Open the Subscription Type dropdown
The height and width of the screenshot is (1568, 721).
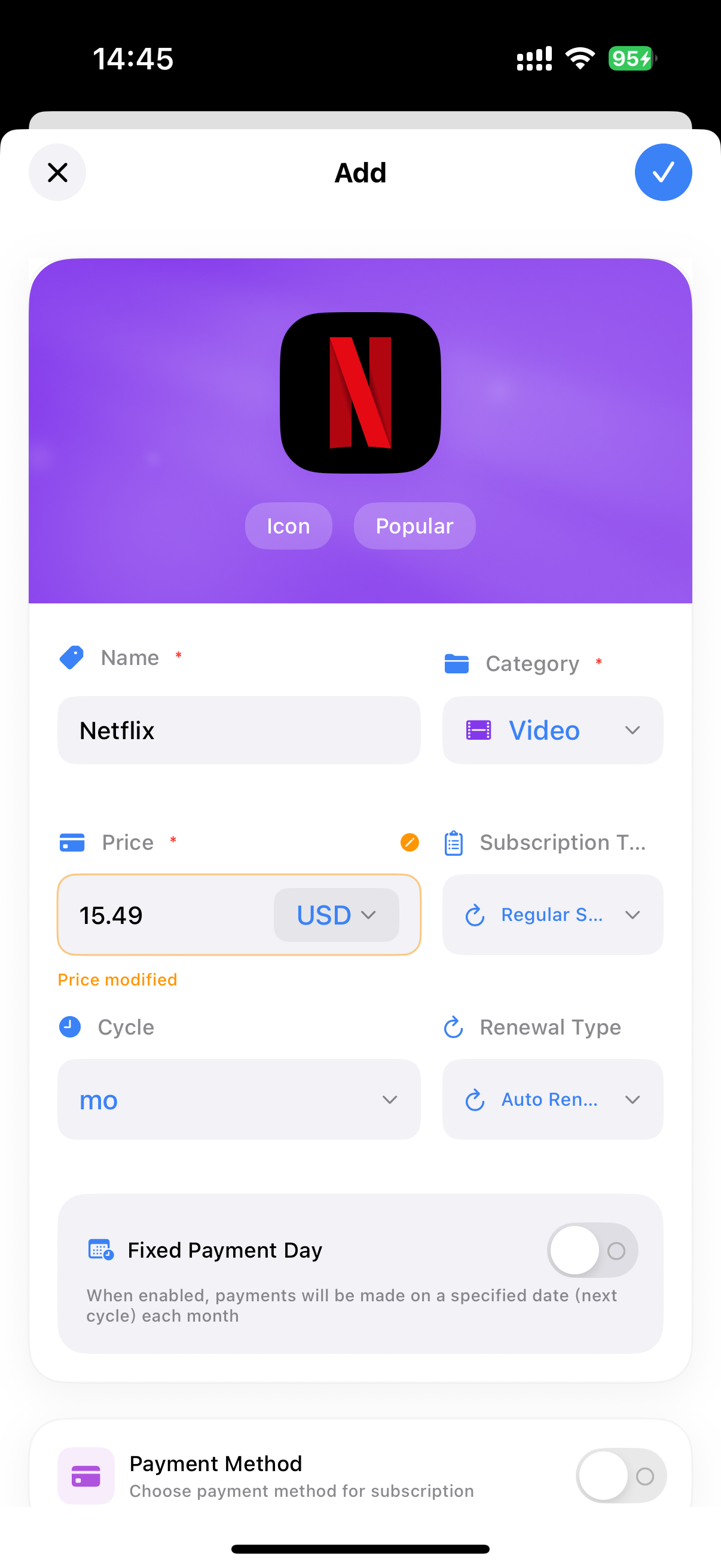pyautogui.click(x=552, y=915)
